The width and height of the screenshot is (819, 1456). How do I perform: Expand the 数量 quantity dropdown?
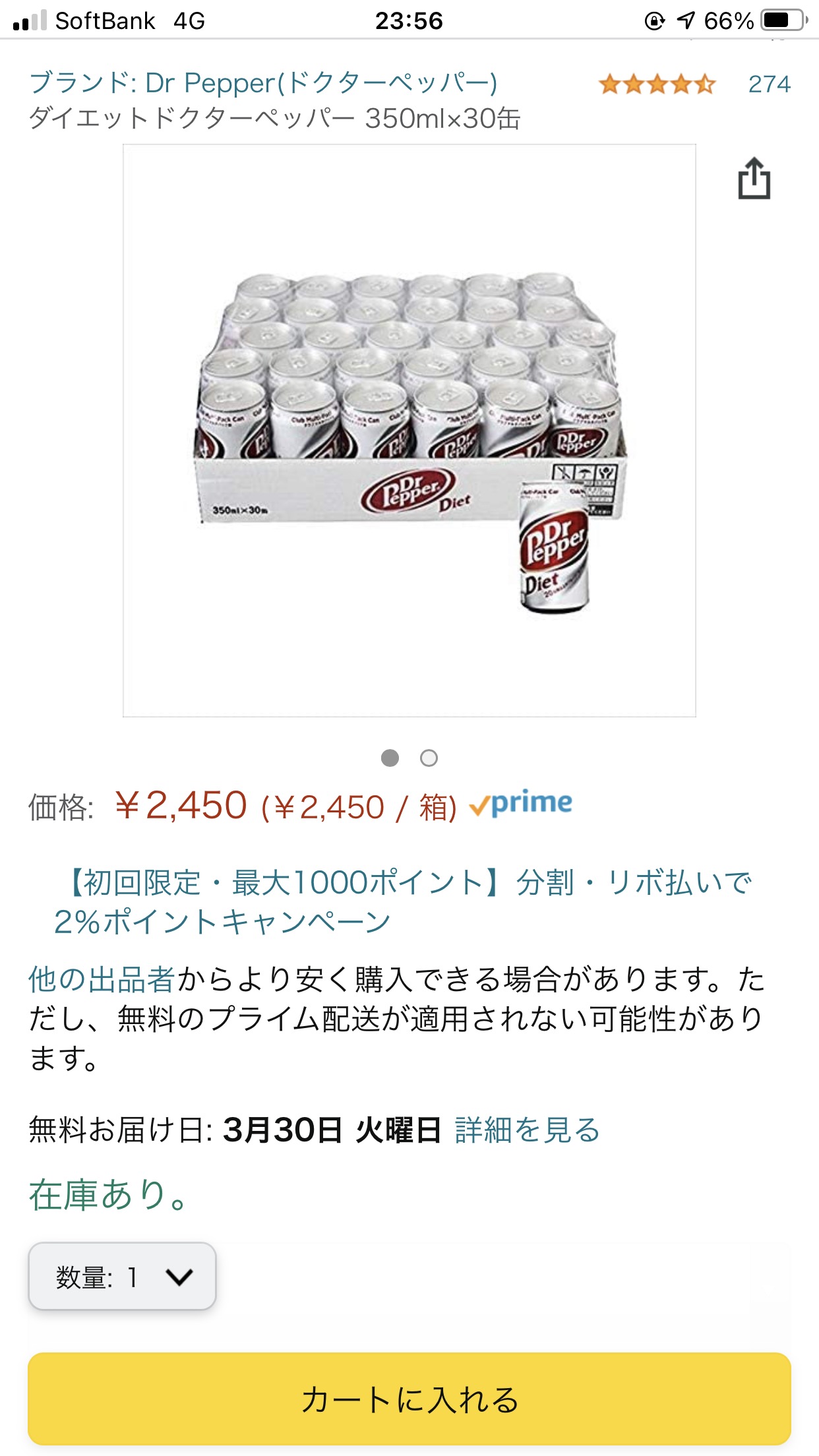coord(123,1277)
